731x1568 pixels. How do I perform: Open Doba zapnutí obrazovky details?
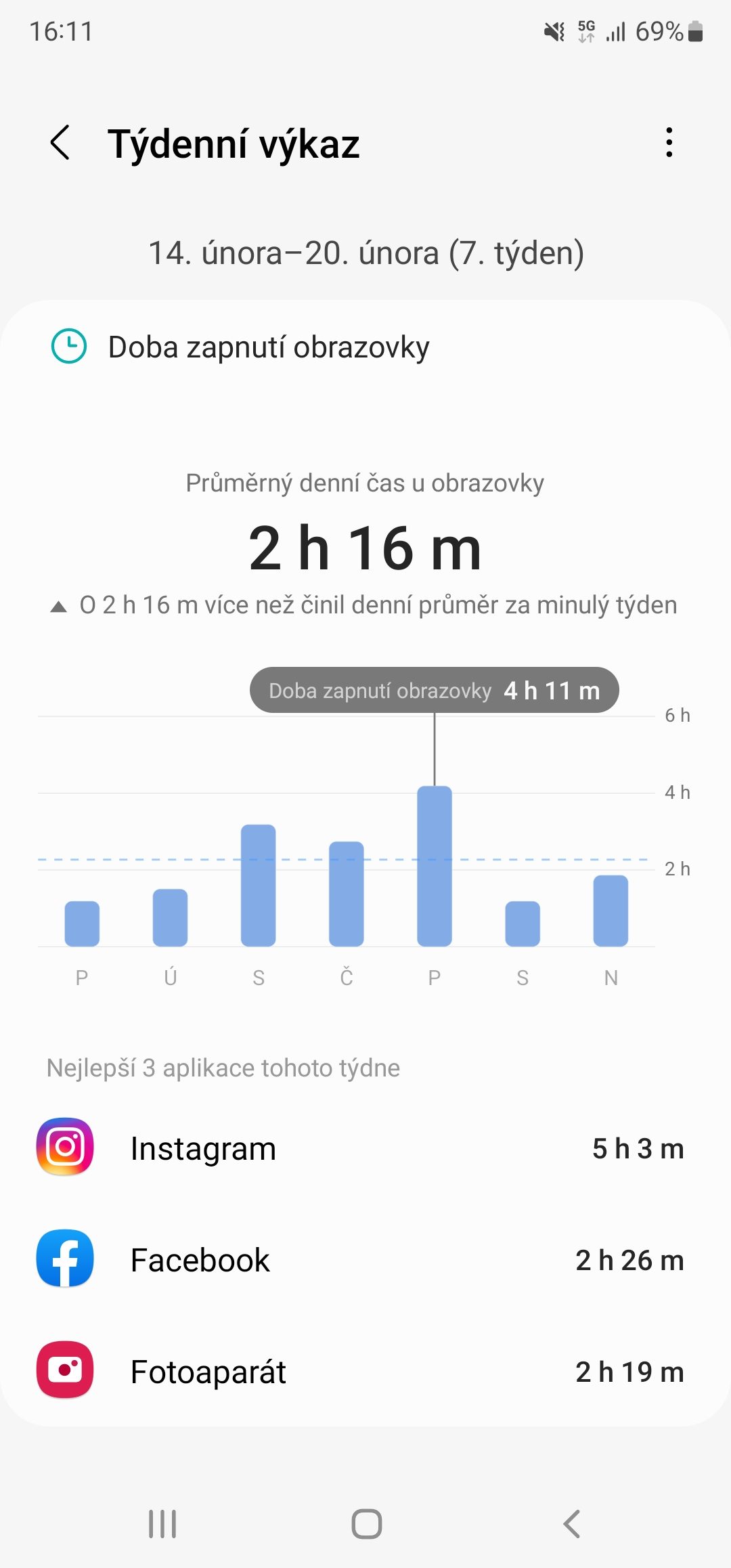365,347
